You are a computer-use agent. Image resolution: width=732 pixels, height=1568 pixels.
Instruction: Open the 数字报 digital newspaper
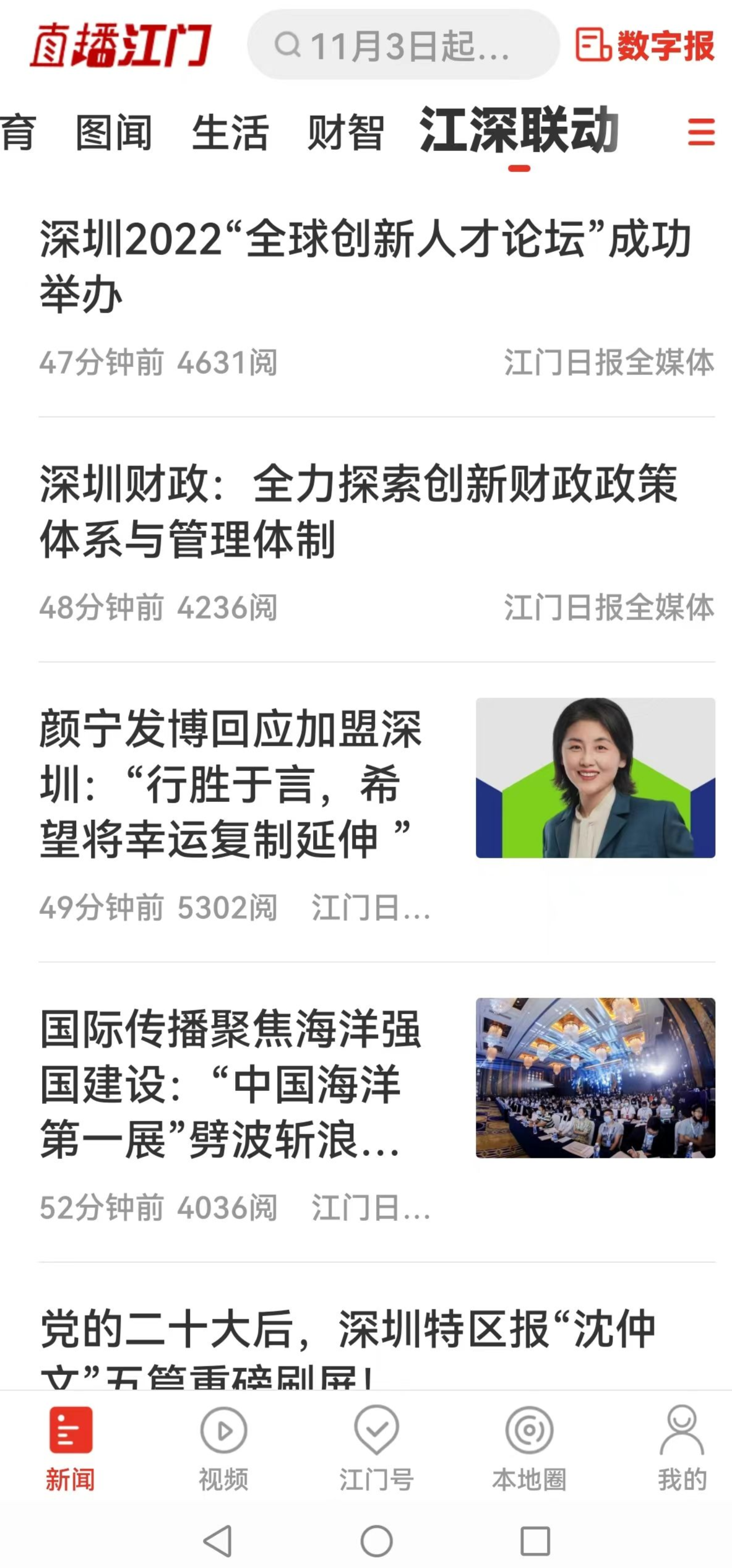[x=645, y=45]
